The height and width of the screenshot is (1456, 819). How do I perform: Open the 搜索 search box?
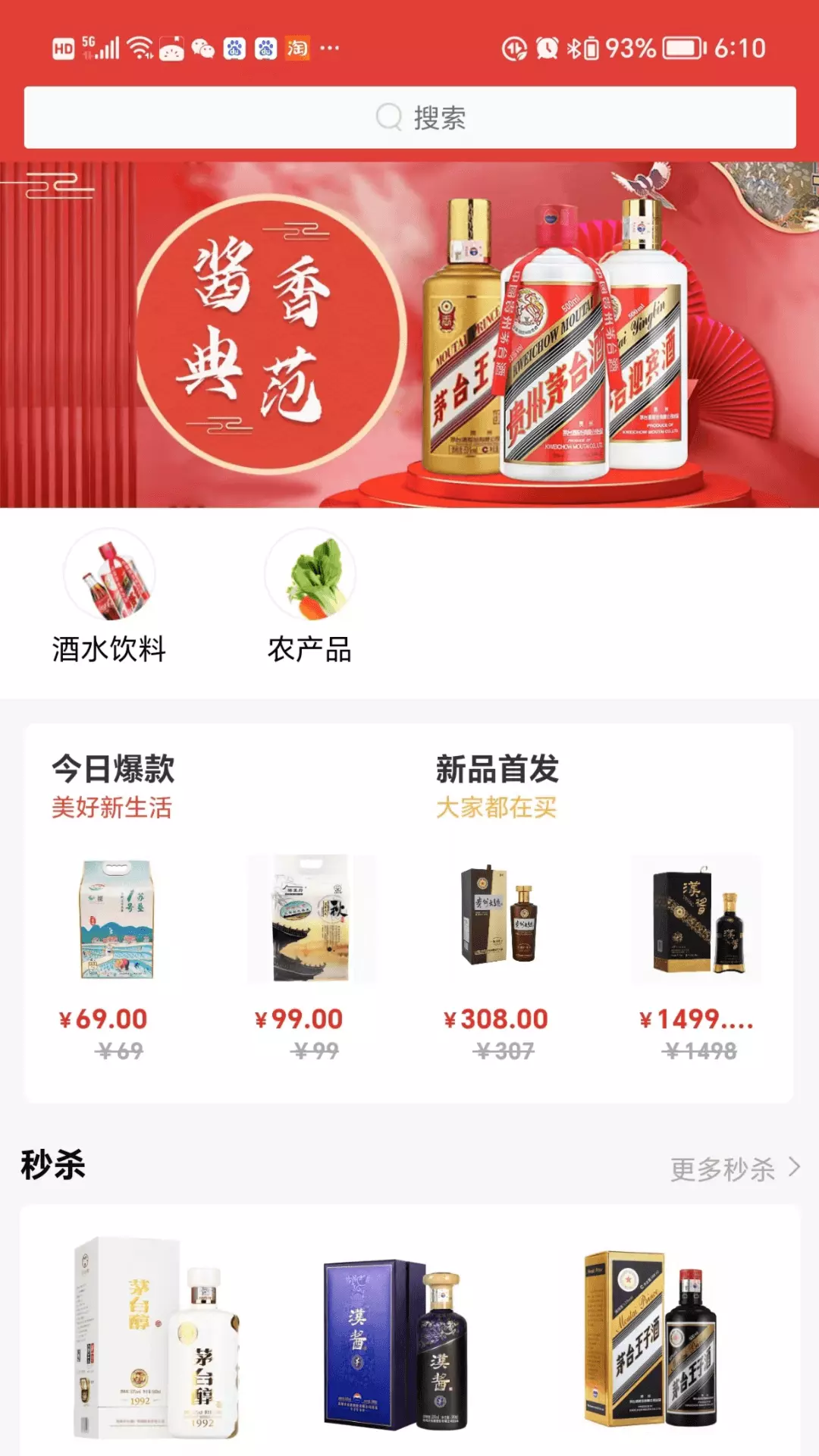coord(409,118)
